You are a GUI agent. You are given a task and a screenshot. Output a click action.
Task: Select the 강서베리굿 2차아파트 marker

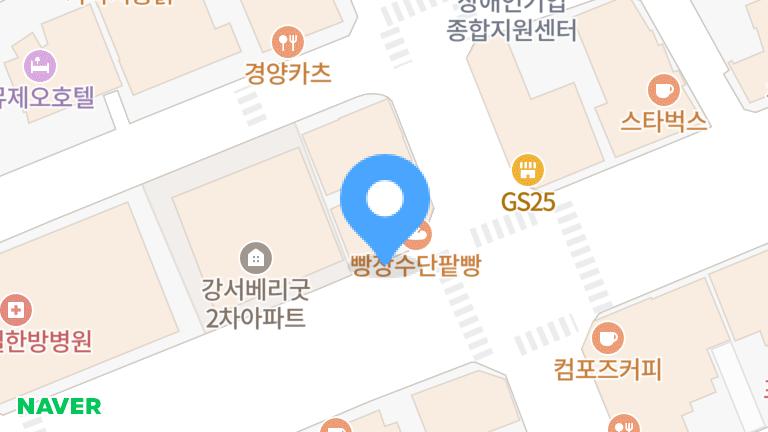[x=256, y=258]
